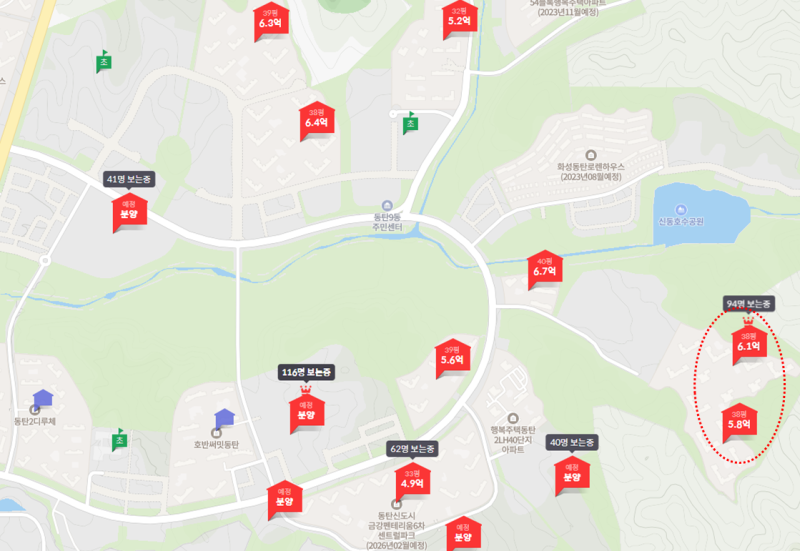
Task: Open the 분양 marker with 116명 보는중
Action: click(306, 412)
